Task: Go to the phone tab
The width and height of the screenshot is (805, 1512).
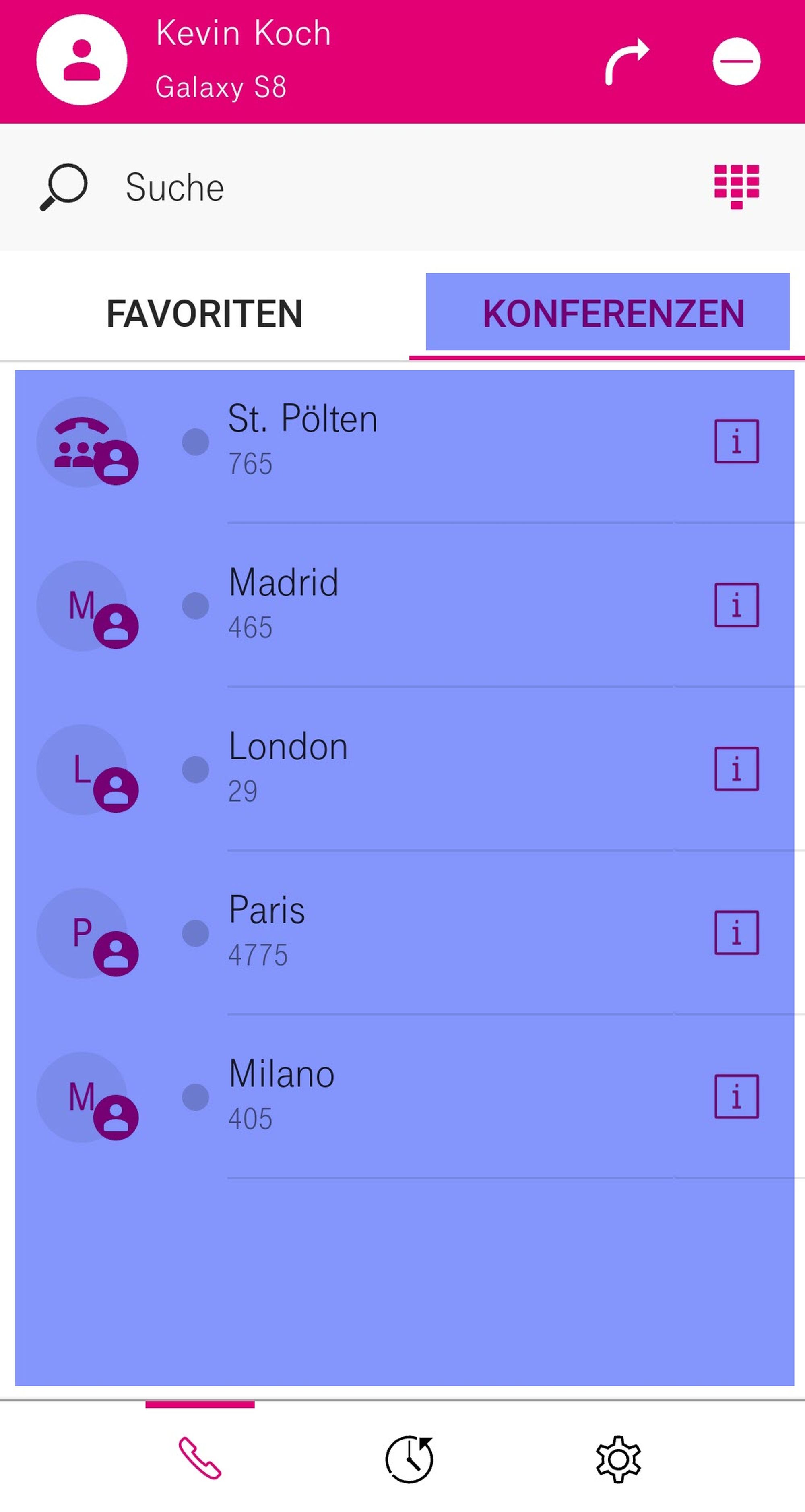Action: 200,1458
